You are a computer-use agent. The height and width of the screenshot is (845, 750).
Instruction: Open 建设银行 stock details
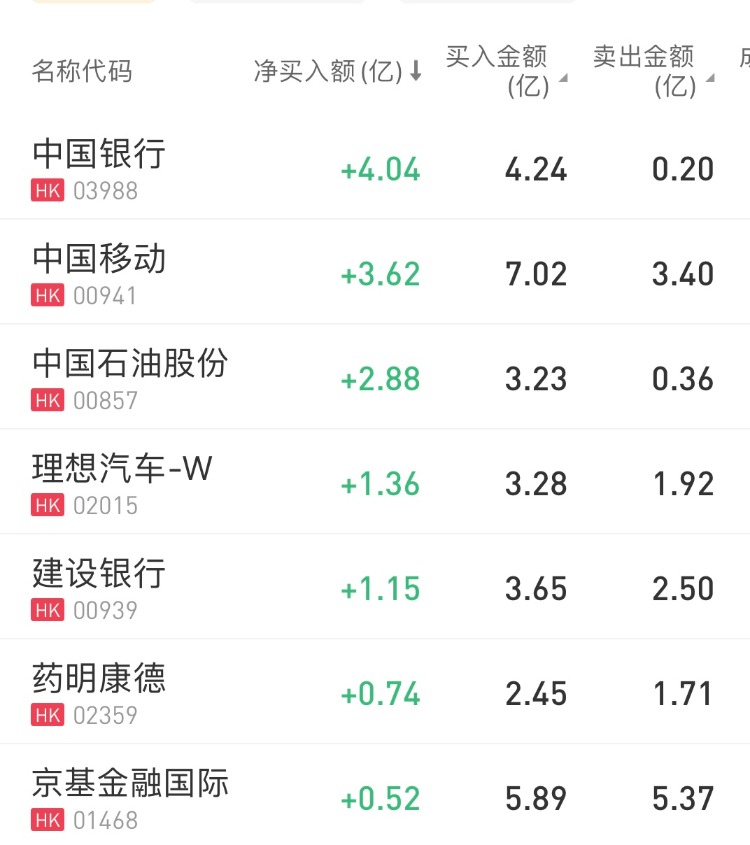click(99, 587)
